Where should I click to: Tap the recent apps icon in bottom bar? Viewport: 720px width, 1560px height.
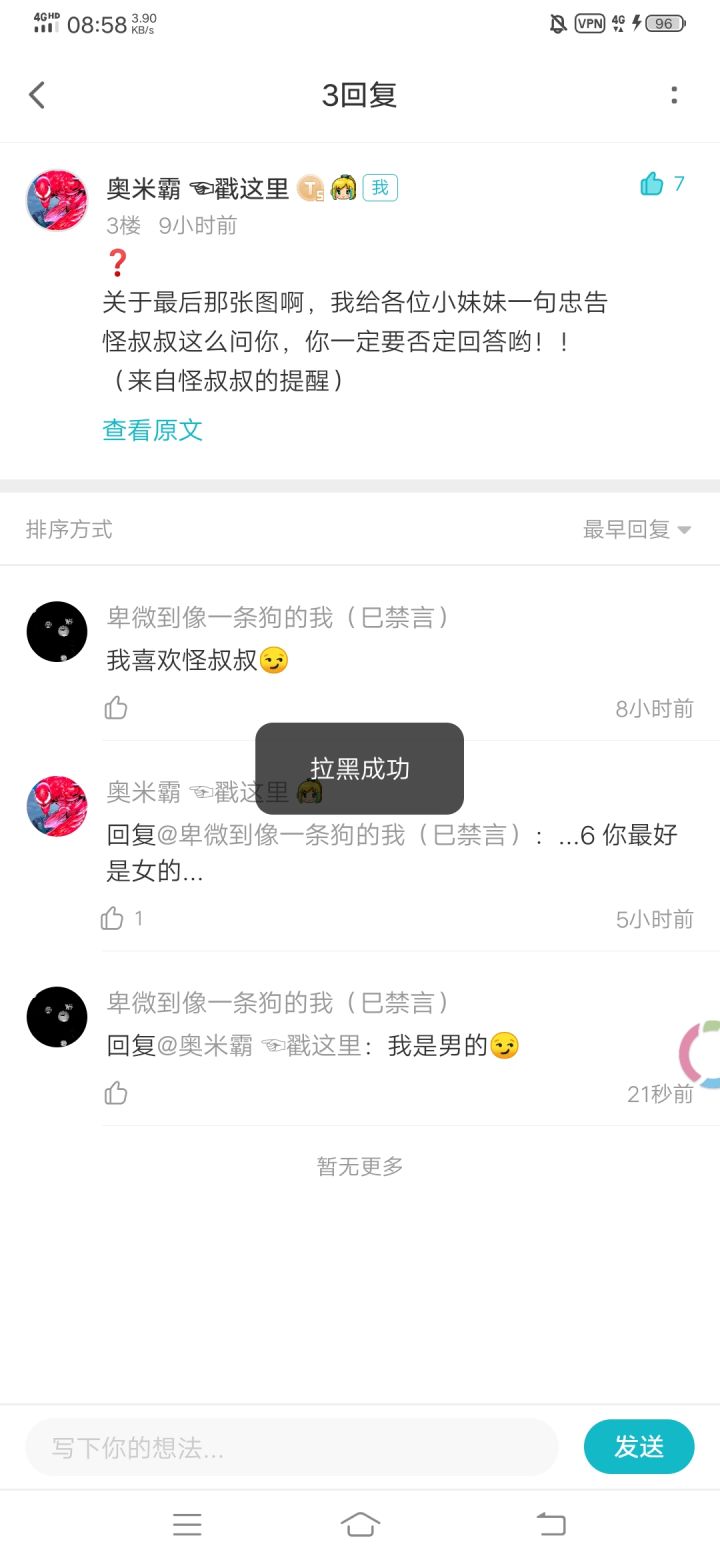click(x=549, y=1524)
